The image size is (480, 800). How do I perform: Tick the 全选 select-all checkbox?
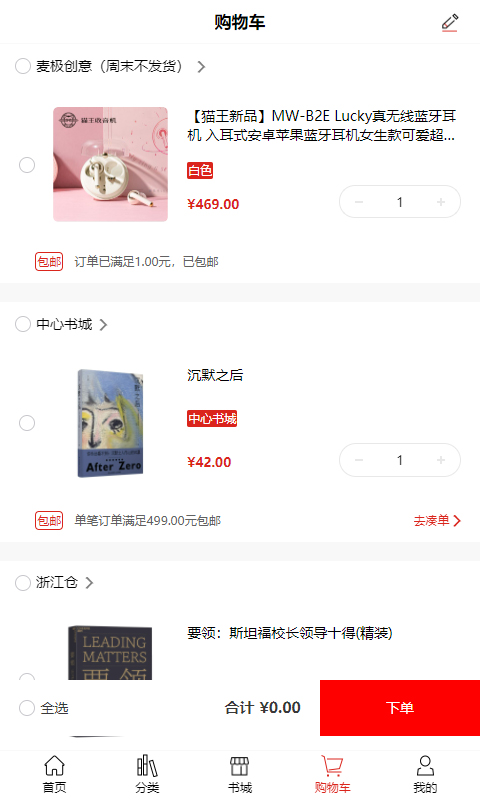pyautogui.click(x=27, y=708)
